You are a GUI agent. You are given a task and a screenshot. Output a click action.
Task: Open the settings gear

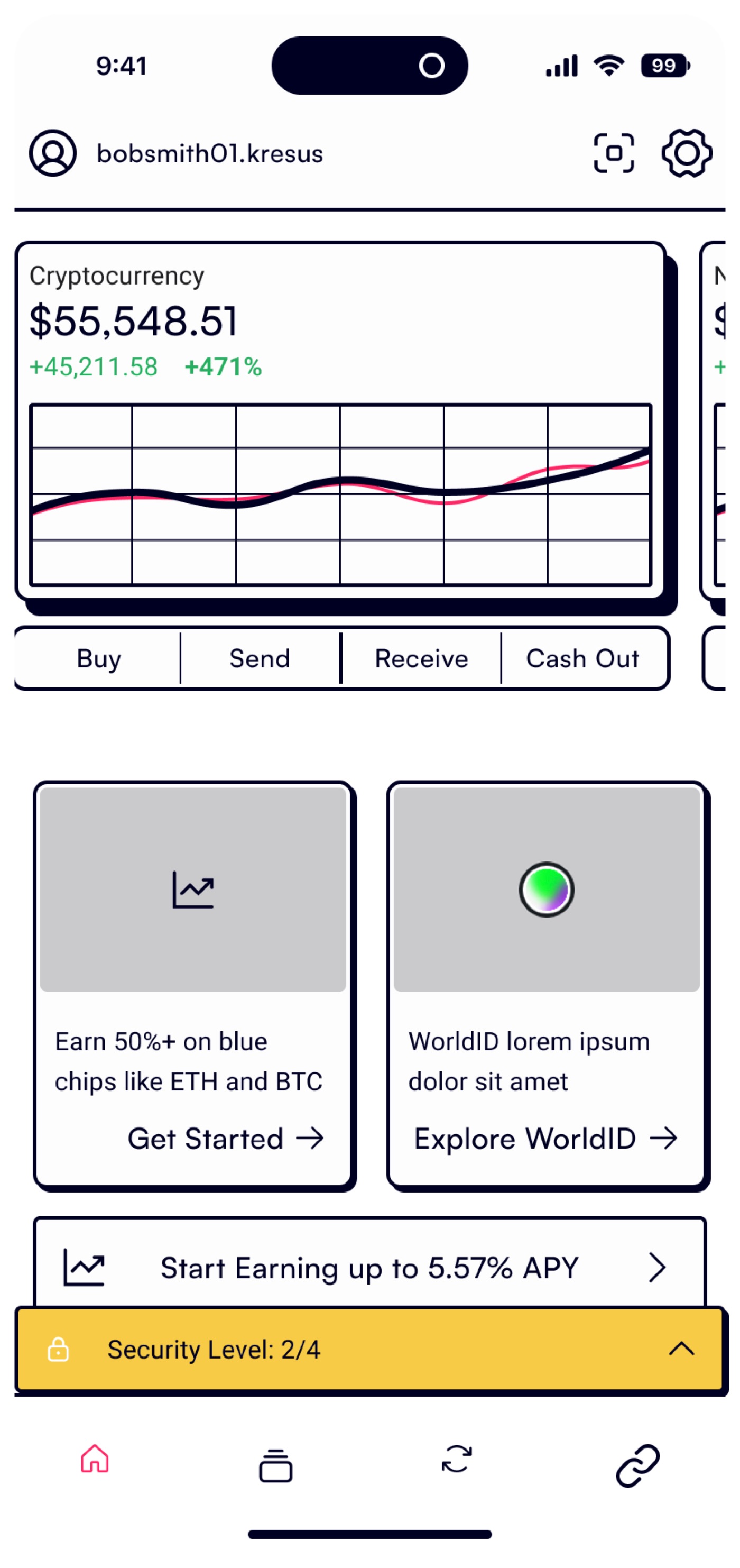(x=687, y=153)
